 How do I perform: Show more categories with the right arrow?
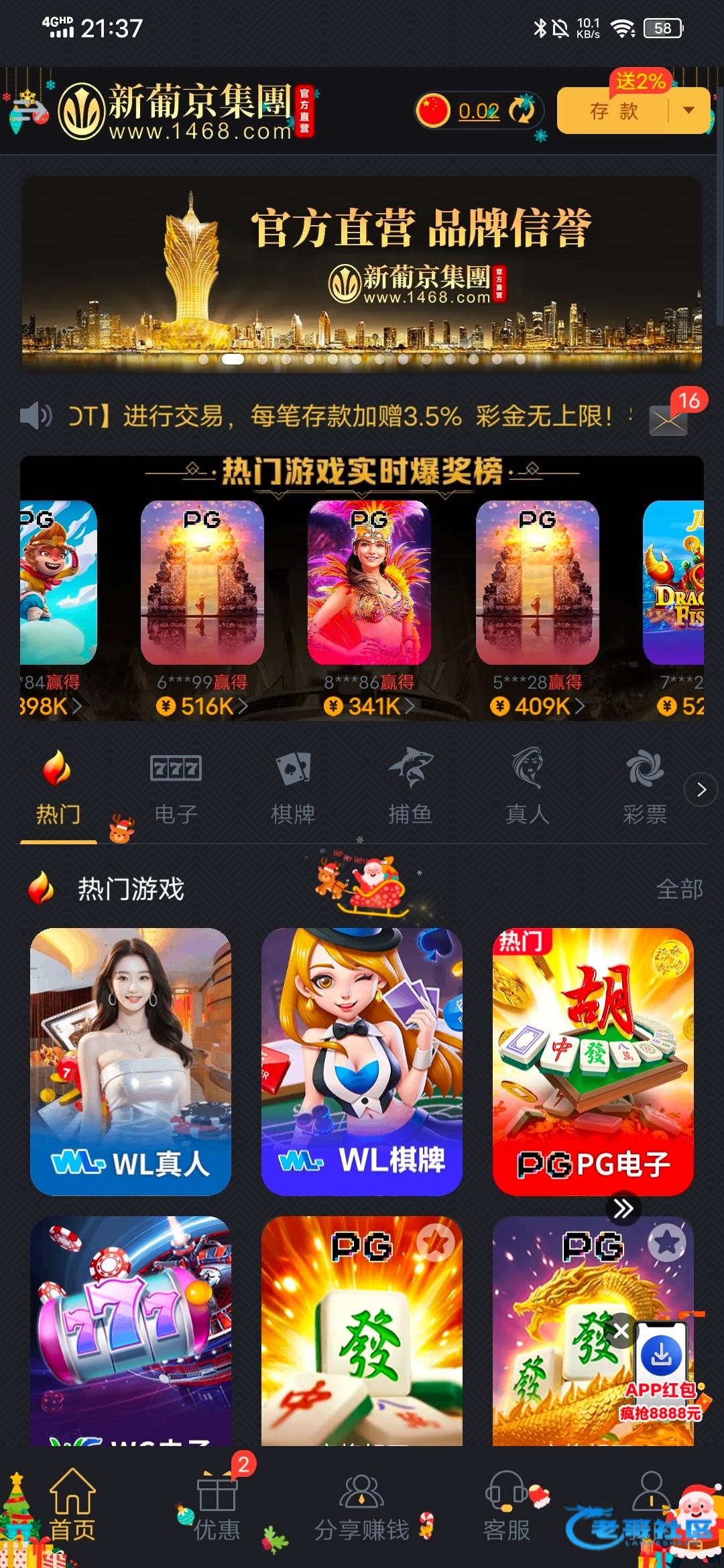click(701, 790)
